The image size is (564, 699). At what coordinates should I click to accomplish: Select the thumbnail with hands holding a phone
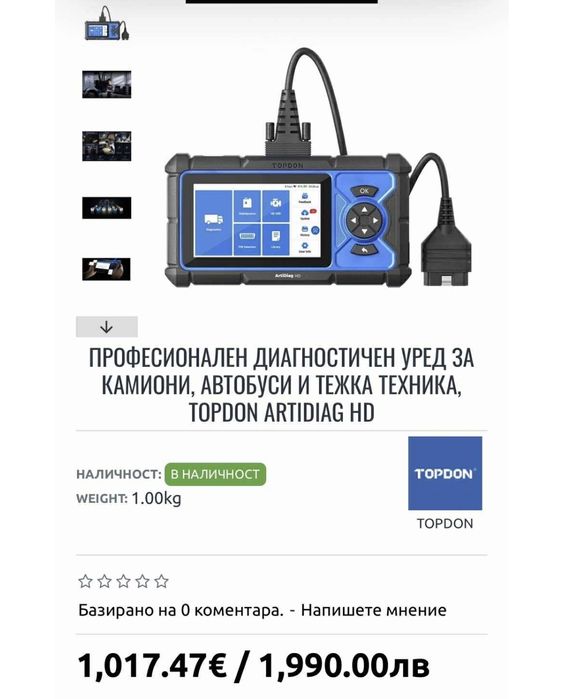(x=107, y=269)
